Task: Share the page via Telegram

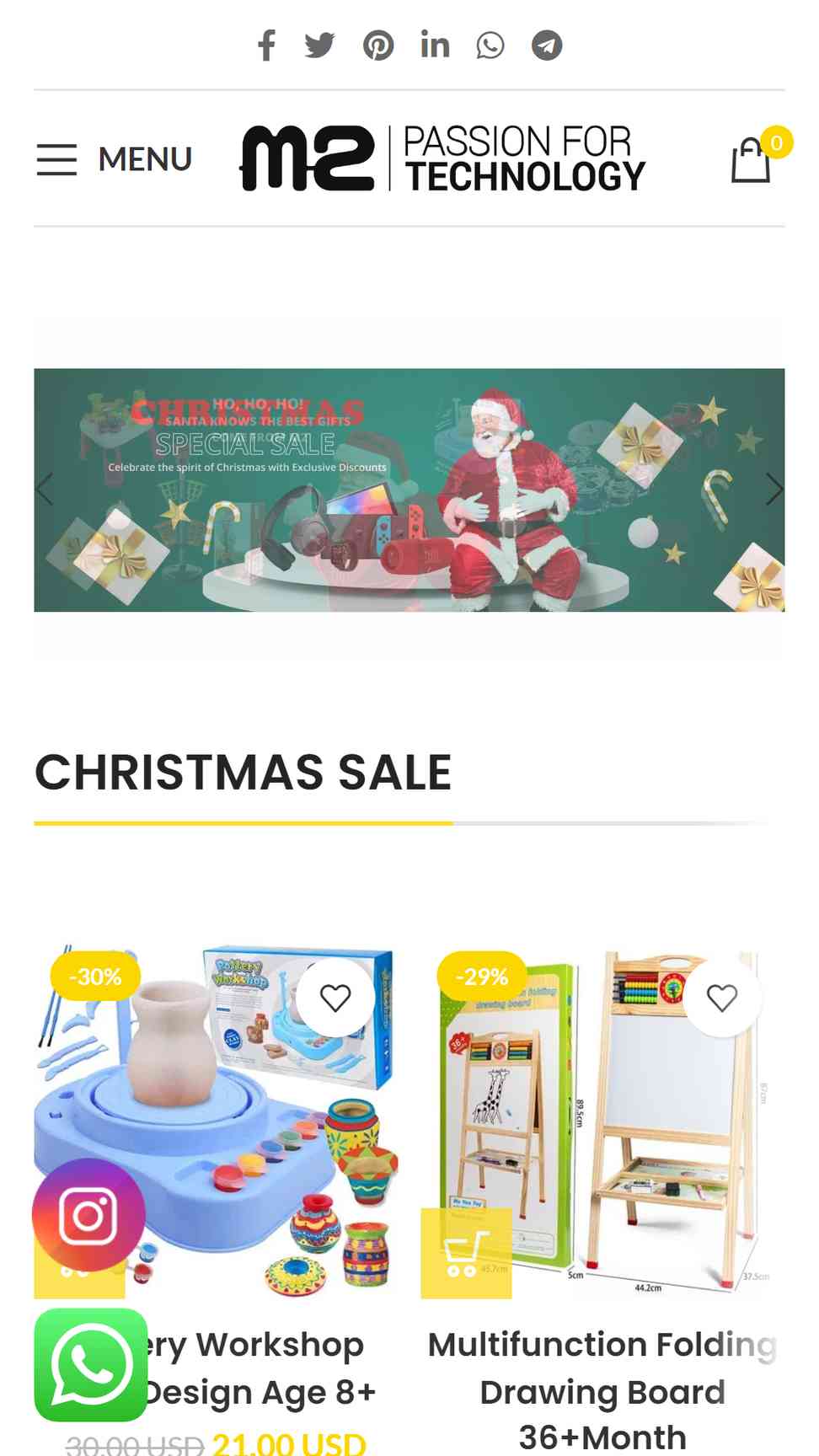Action: tap(547, 45)
